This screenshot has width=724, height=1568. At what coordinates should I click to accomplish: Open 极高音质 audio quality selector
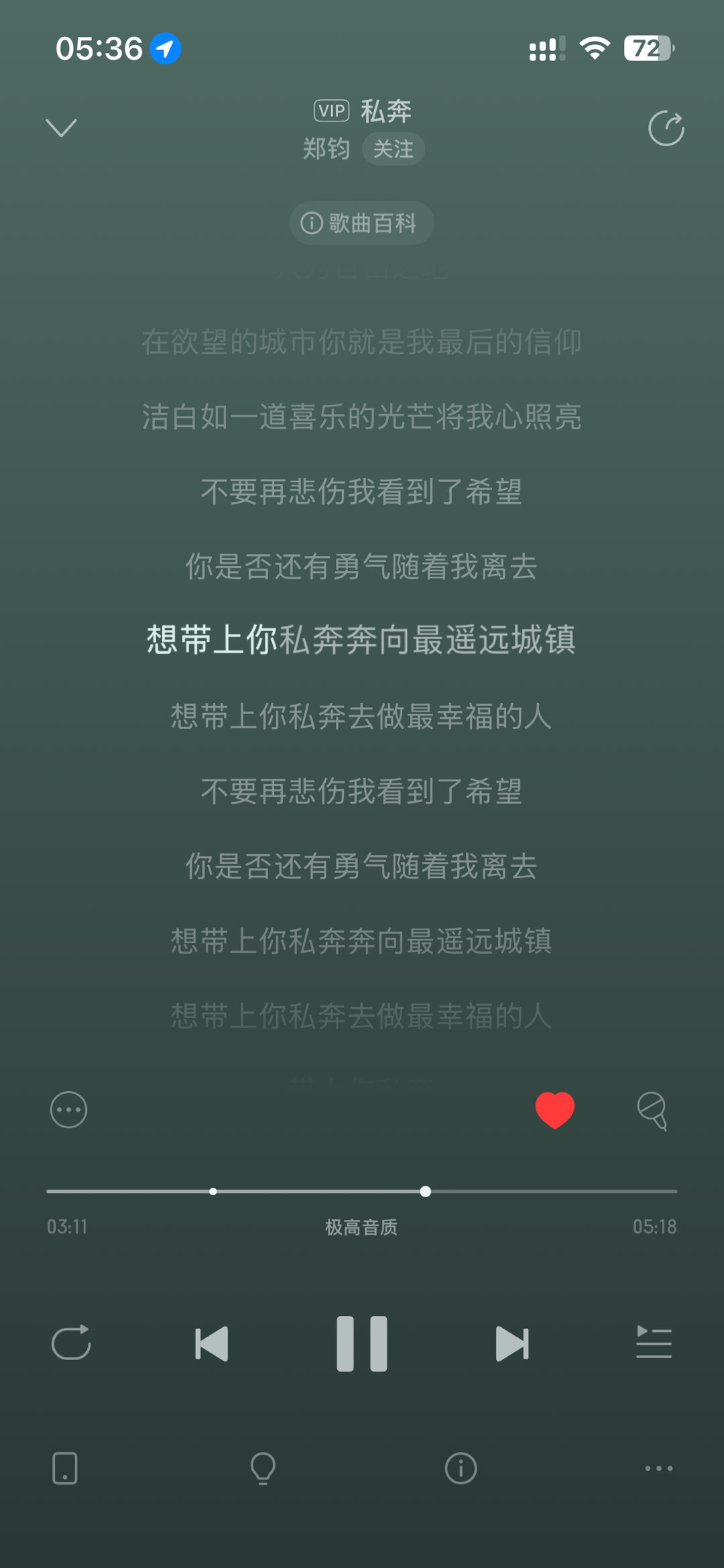pos(360,1227)
